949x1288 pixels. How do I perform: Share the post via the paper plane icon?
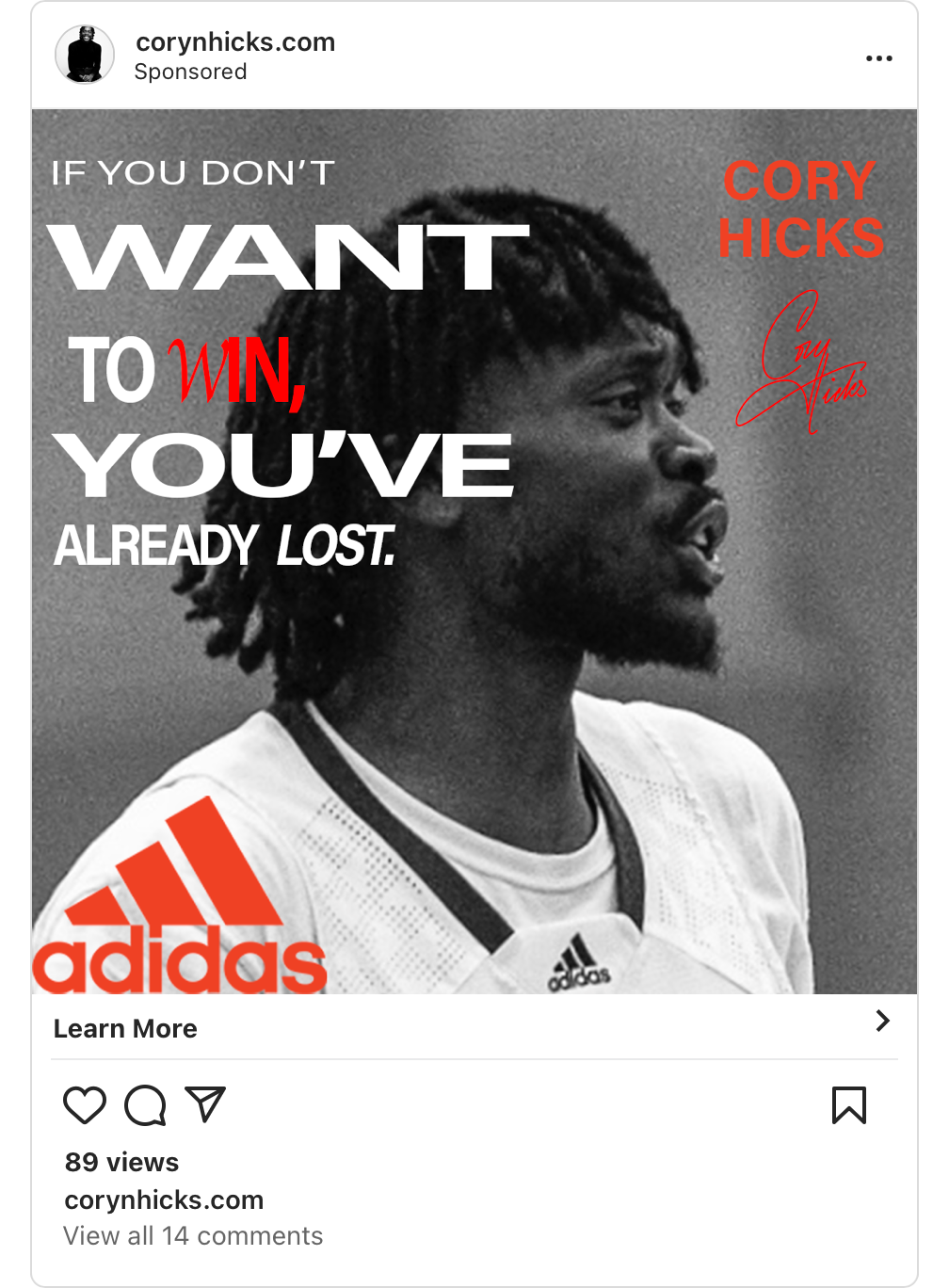[205, 1104]
